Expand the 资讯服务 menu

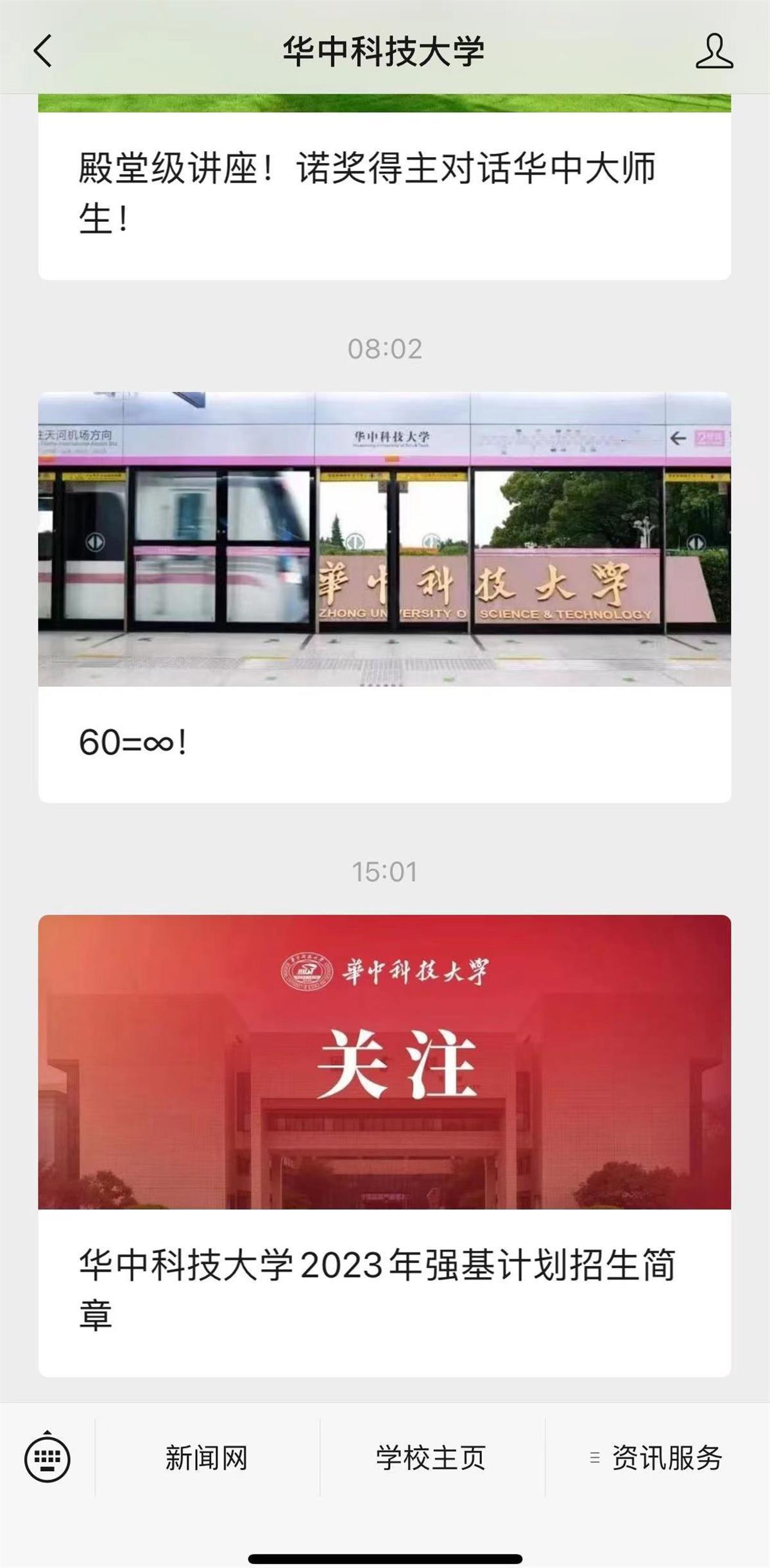pyautogui.click(x=657, y=1459)
